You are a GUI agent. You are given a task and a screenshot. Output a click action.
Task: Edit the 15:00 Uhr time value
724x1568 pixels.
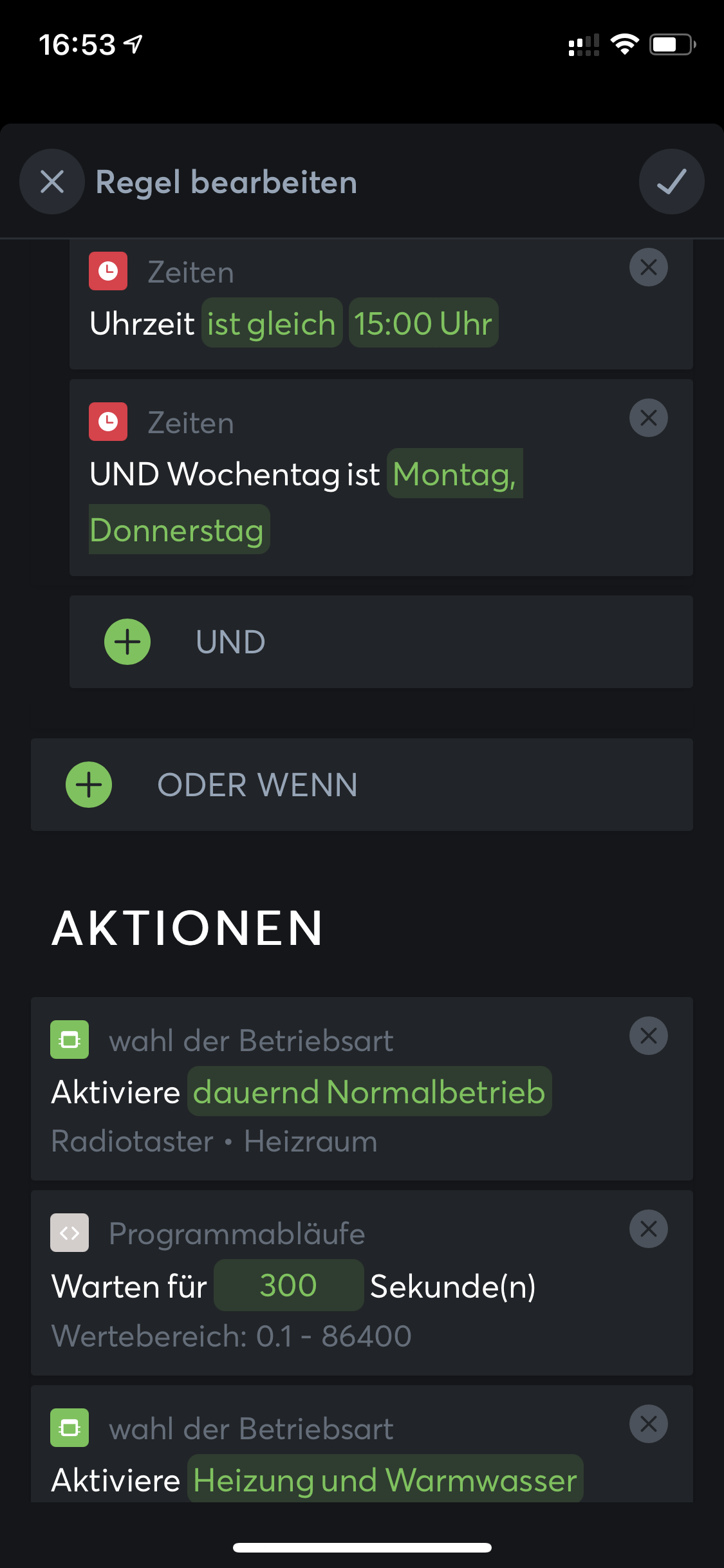point(423,323)
